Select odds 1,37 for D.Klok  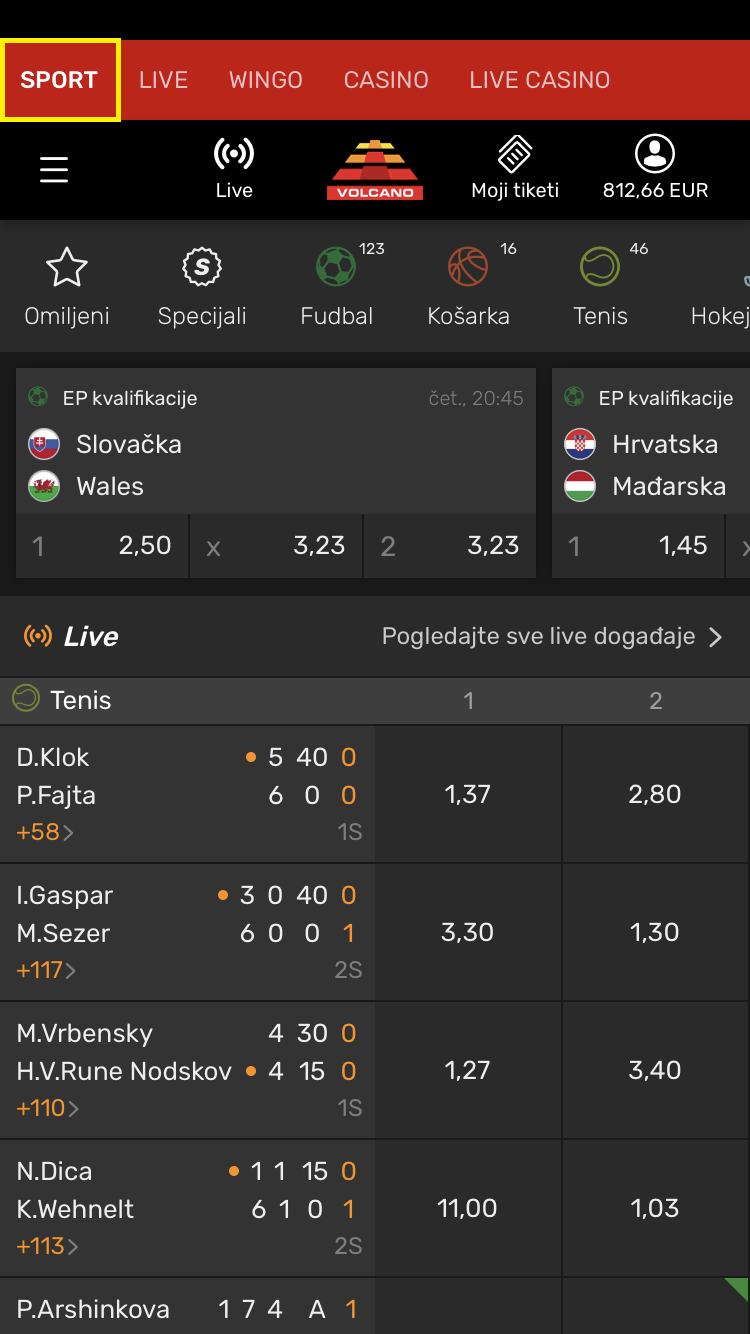click(468, 795)
